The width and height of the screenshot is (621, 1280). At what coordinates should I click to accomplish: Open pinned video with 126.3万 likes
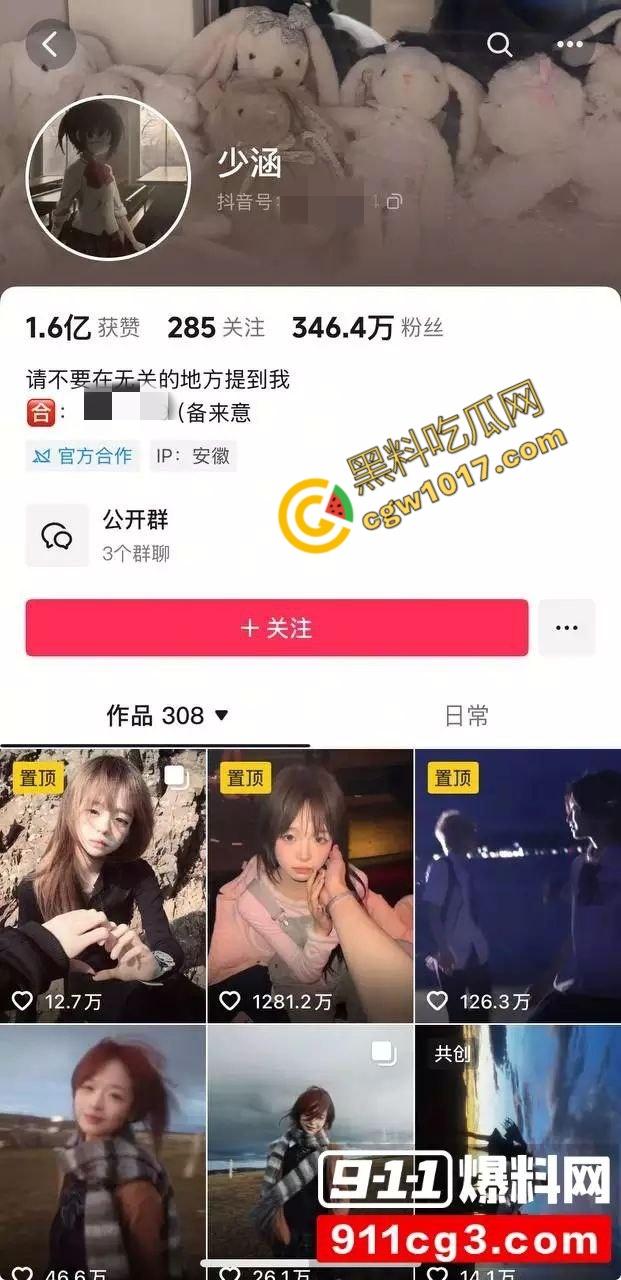point(518,885)
